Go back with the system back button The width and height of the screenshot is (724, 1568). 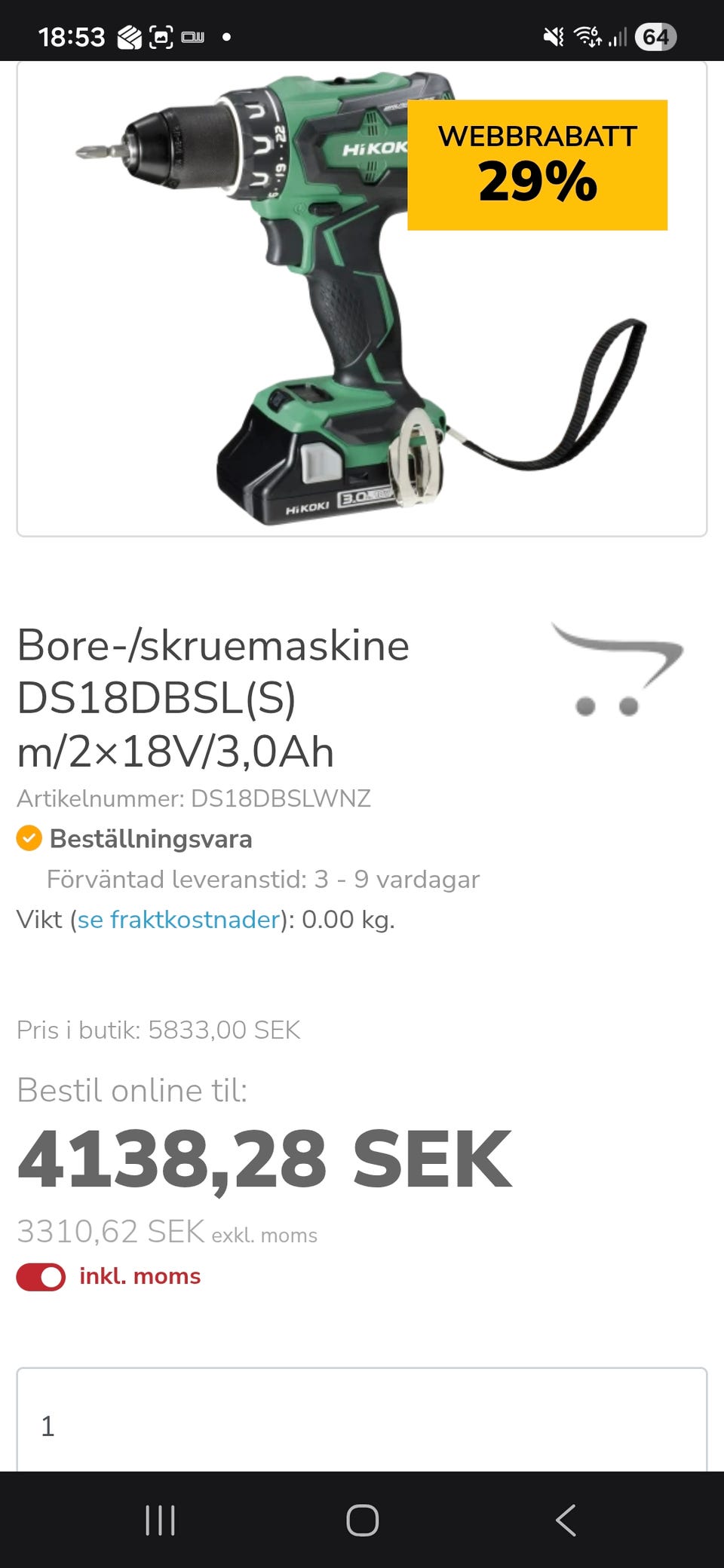pos(566,1521)
